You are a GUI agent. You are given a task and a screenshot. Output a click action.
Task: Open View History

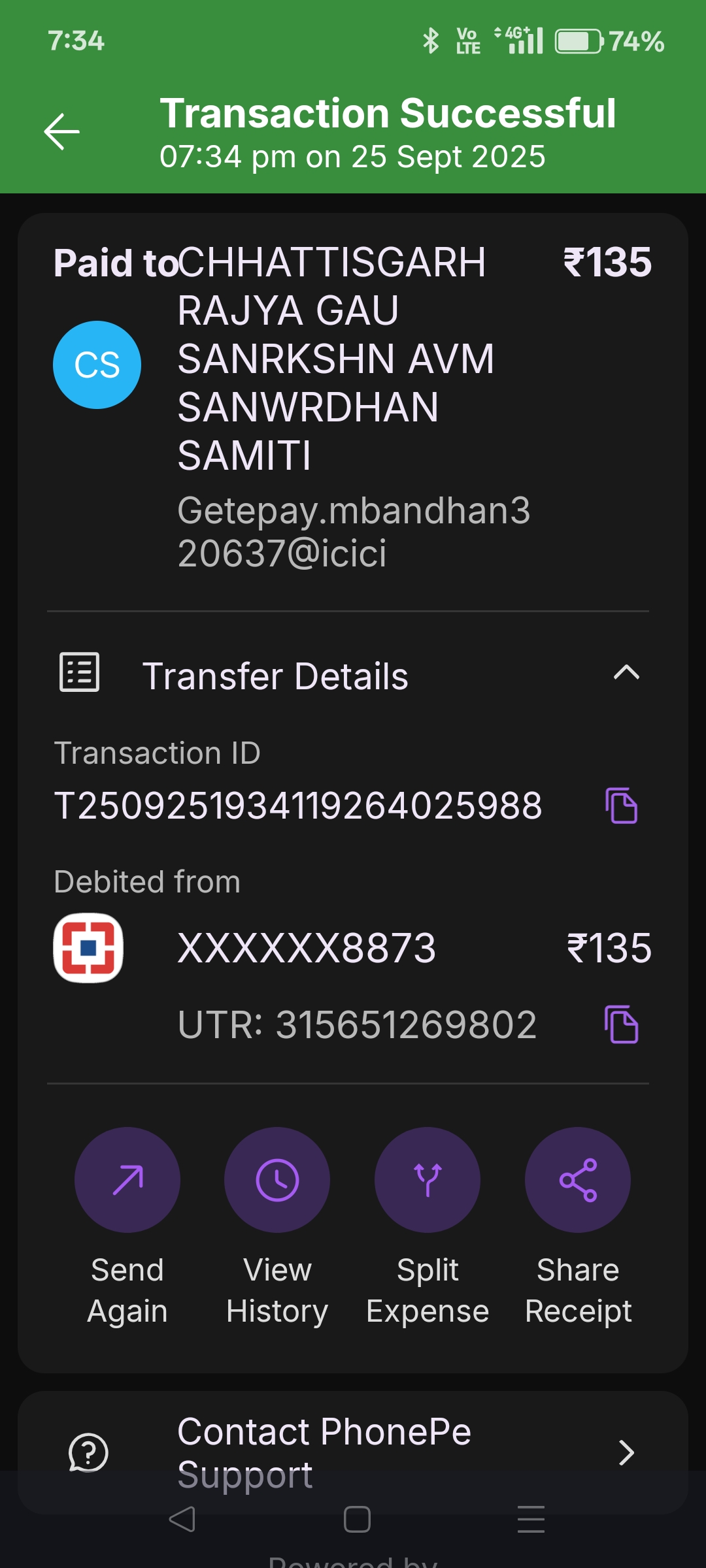click(277, 1180)
